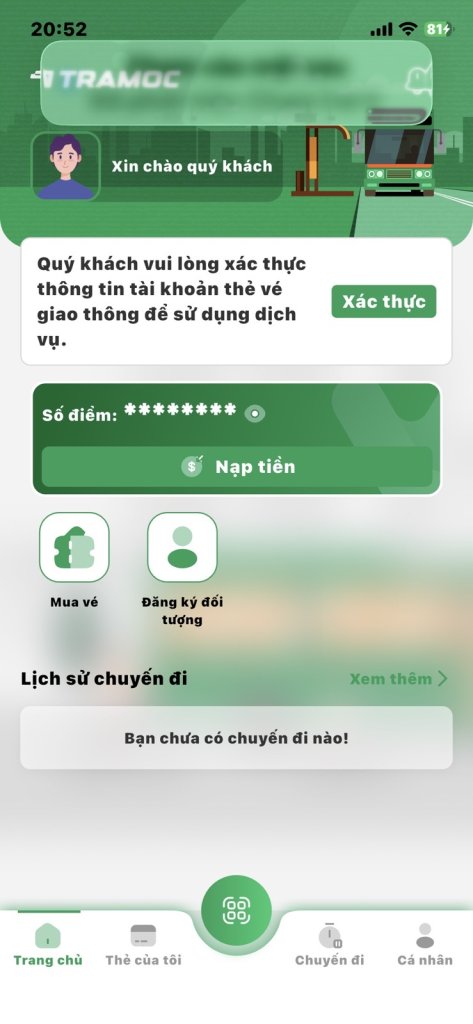The height and width of the screenshot is (1024, 473).
Task: Switch to the Cá nhân tab
Action: click(425, 944)
